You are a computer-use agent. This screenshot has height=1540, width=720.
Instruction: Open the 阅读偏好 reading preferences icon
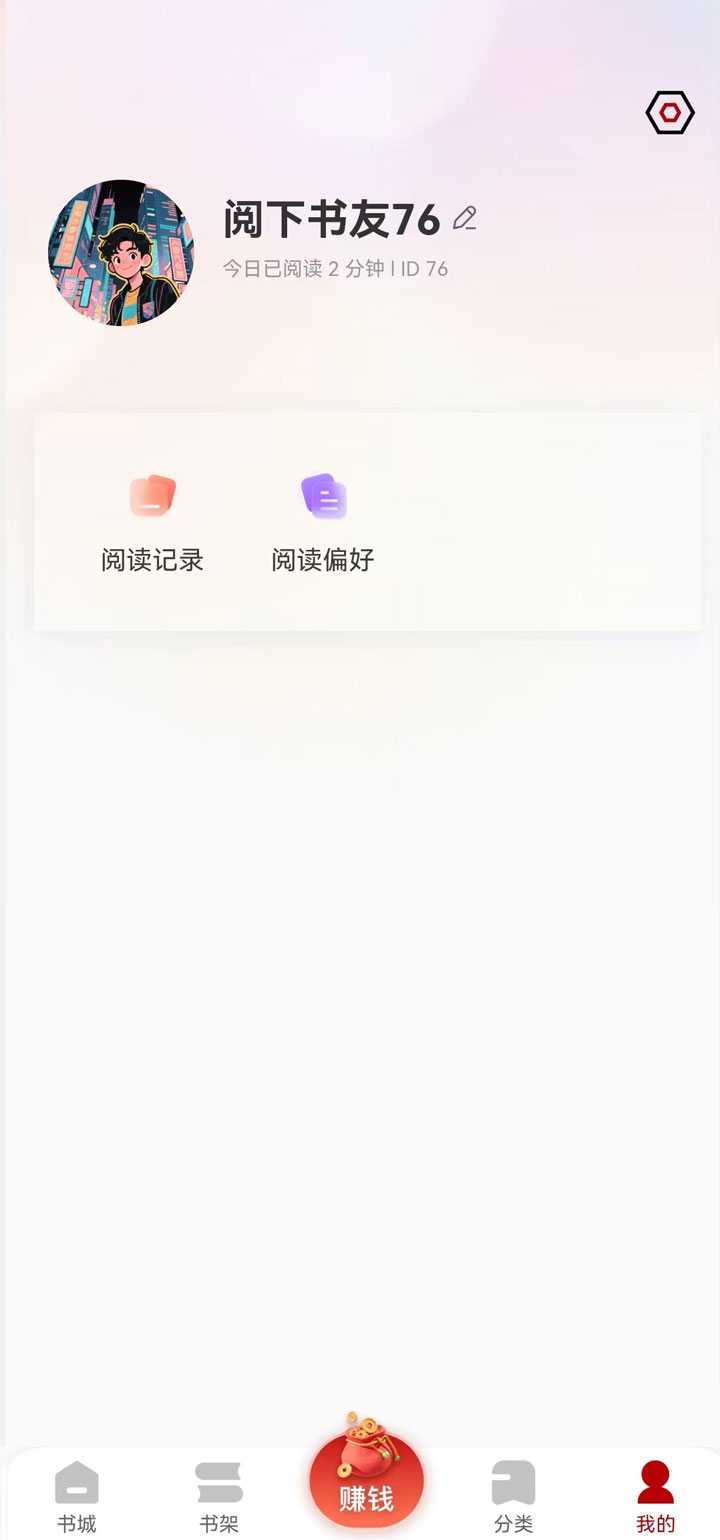(323, 498)
